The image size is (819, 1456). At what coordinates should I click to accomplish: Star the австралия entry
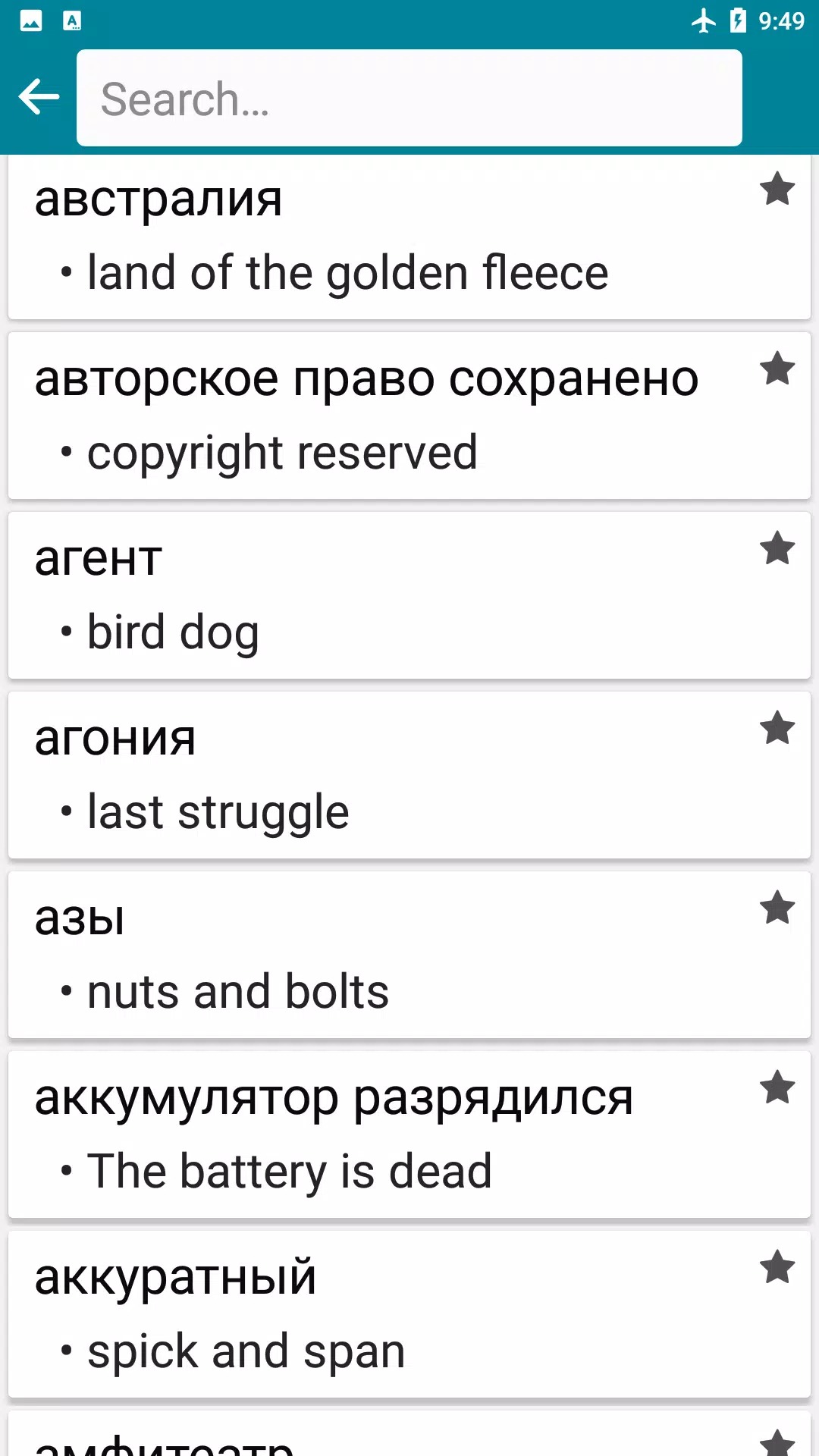777,190
